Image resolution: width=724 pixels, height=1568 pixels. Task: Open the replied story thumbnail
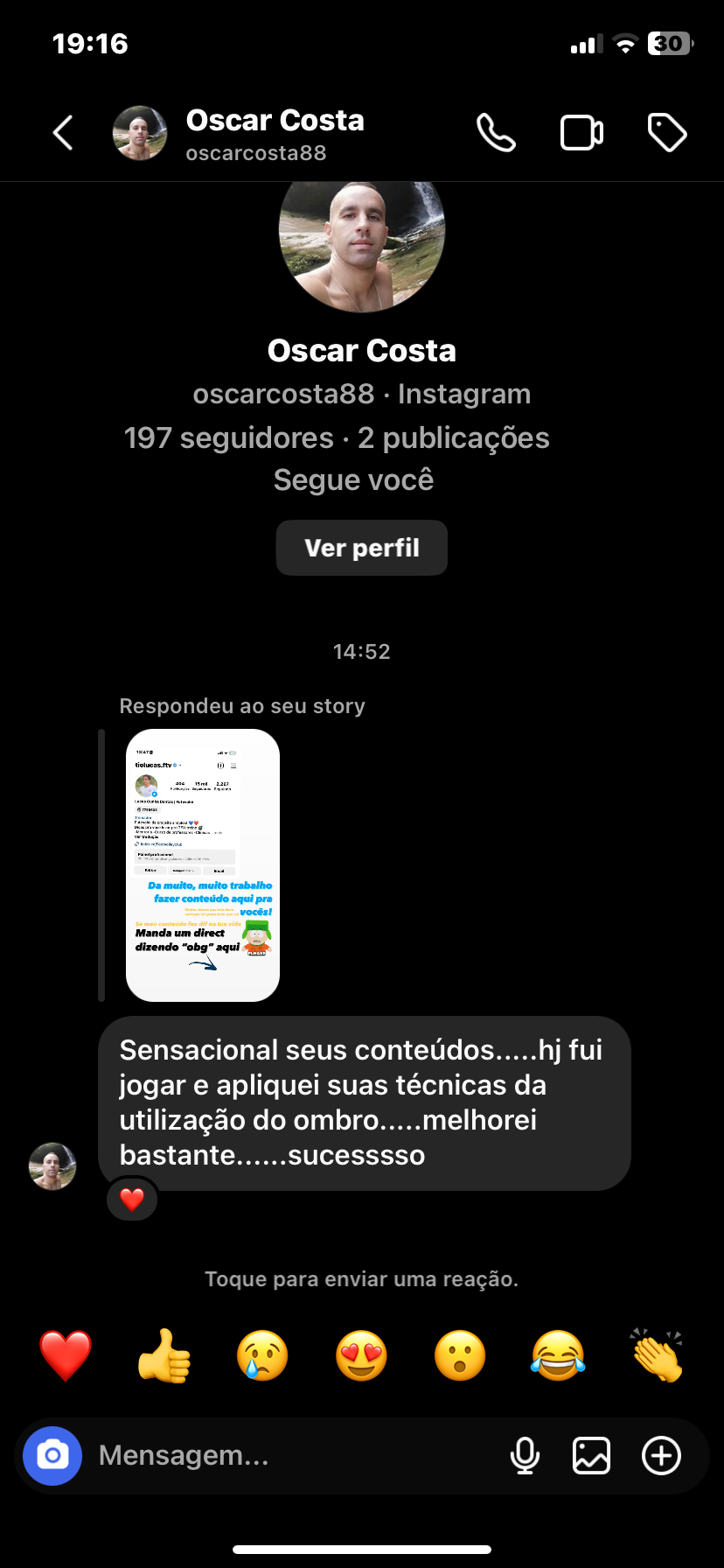[x=202, y=865]
